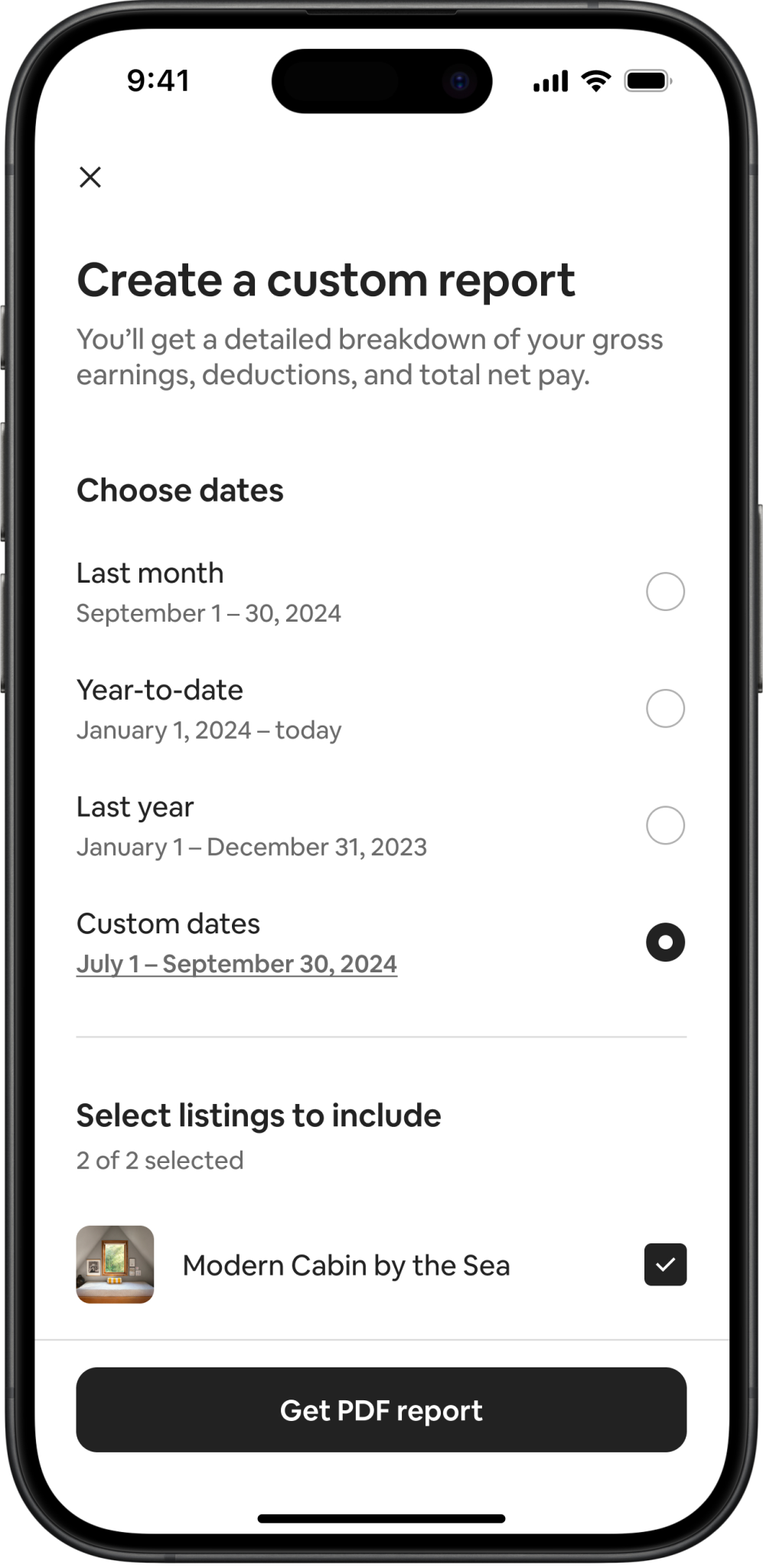This screenshot has height=1568, width=763.
Task: Edit the July 1 – September 30, 2024 dates
Action: [x=236, y=964]
